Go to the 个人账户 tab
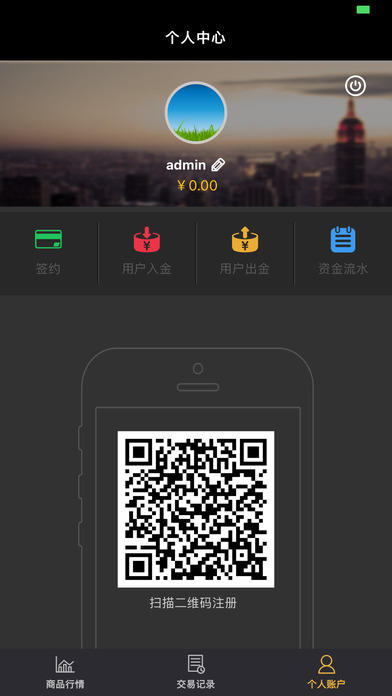The image size is (392, 696). coord(327,672)
